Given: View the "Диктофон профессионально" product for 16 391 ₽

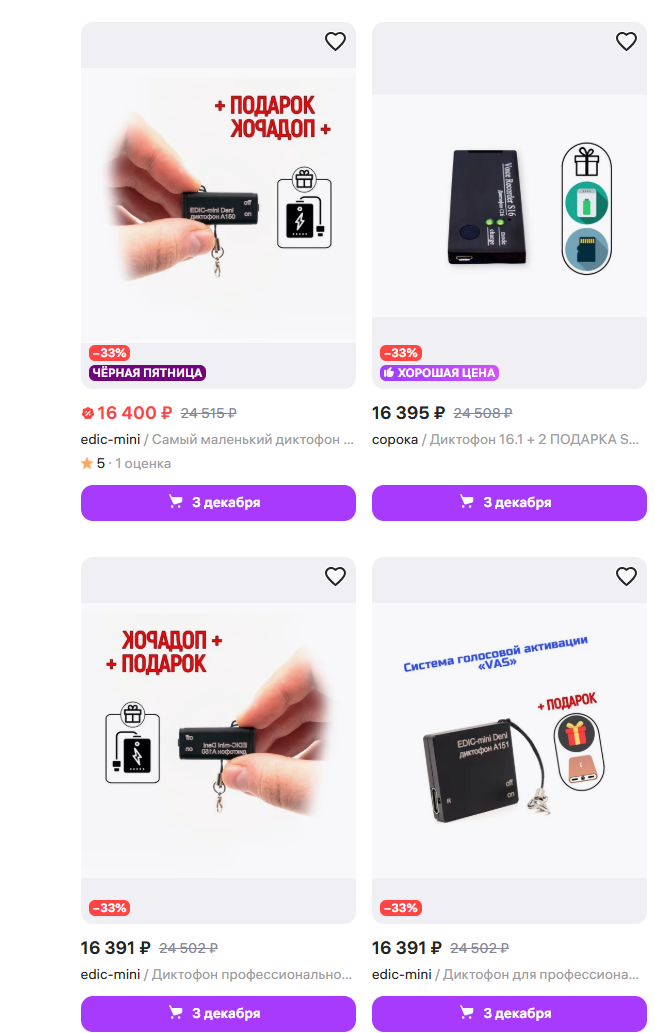Looking at the screenshot, I should (x=218, y=740).
